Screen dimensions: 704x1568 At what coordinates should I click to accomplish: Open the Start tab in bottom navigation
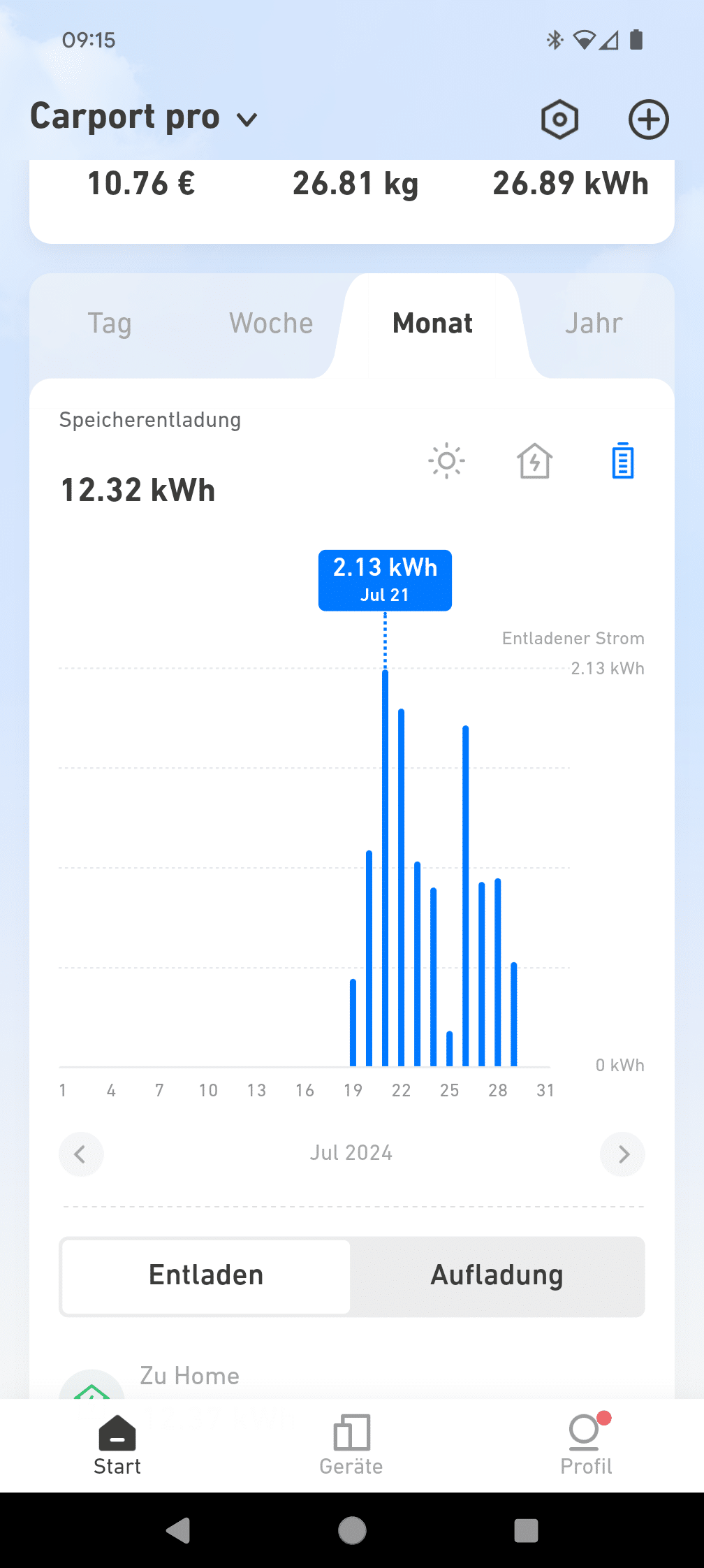tap(117, 1445)
